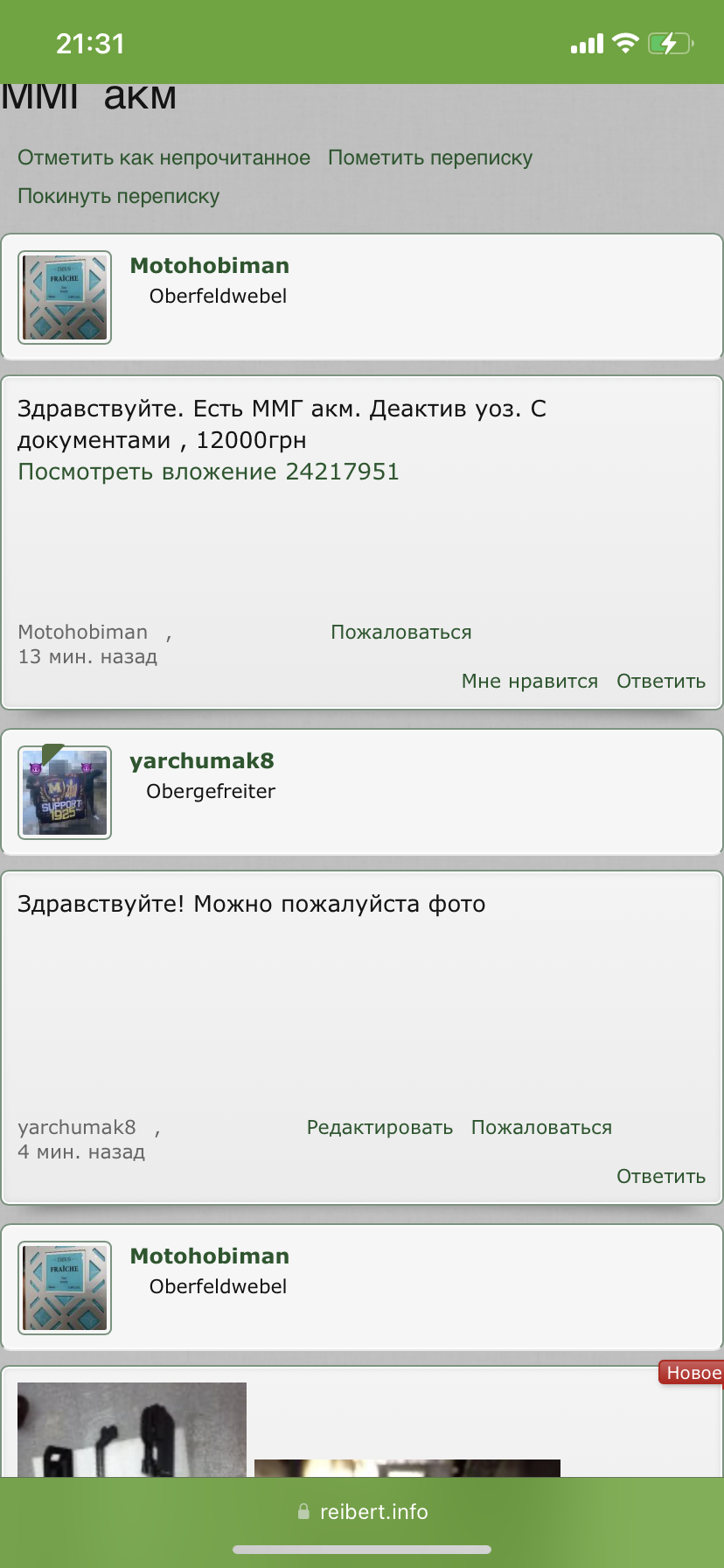Open attachment 'Посмотреть вложение 24217951'

[208, 472]
